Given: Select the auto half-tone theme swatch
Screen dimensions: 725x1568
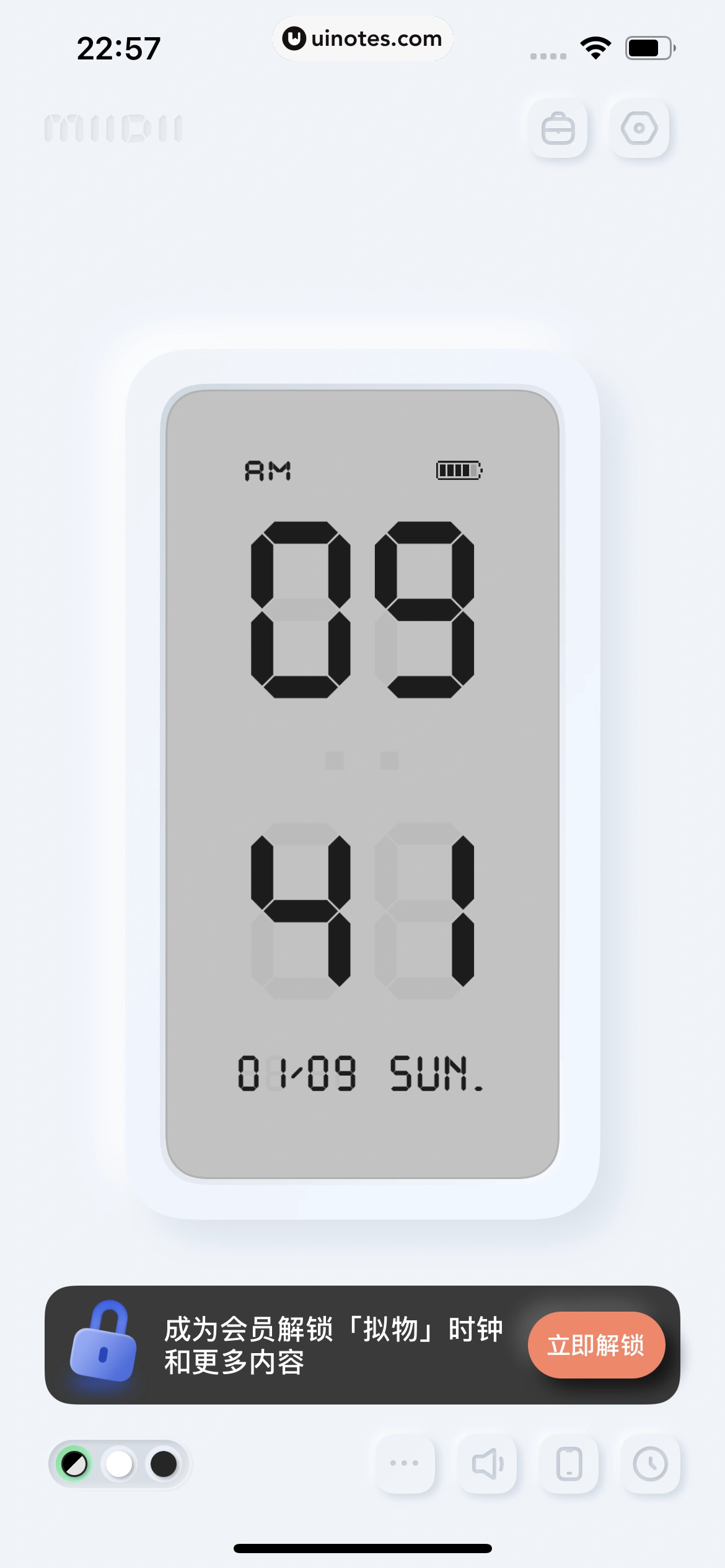Looking at the screenshot, I should pyautogui.click(x=75, y=1464).
